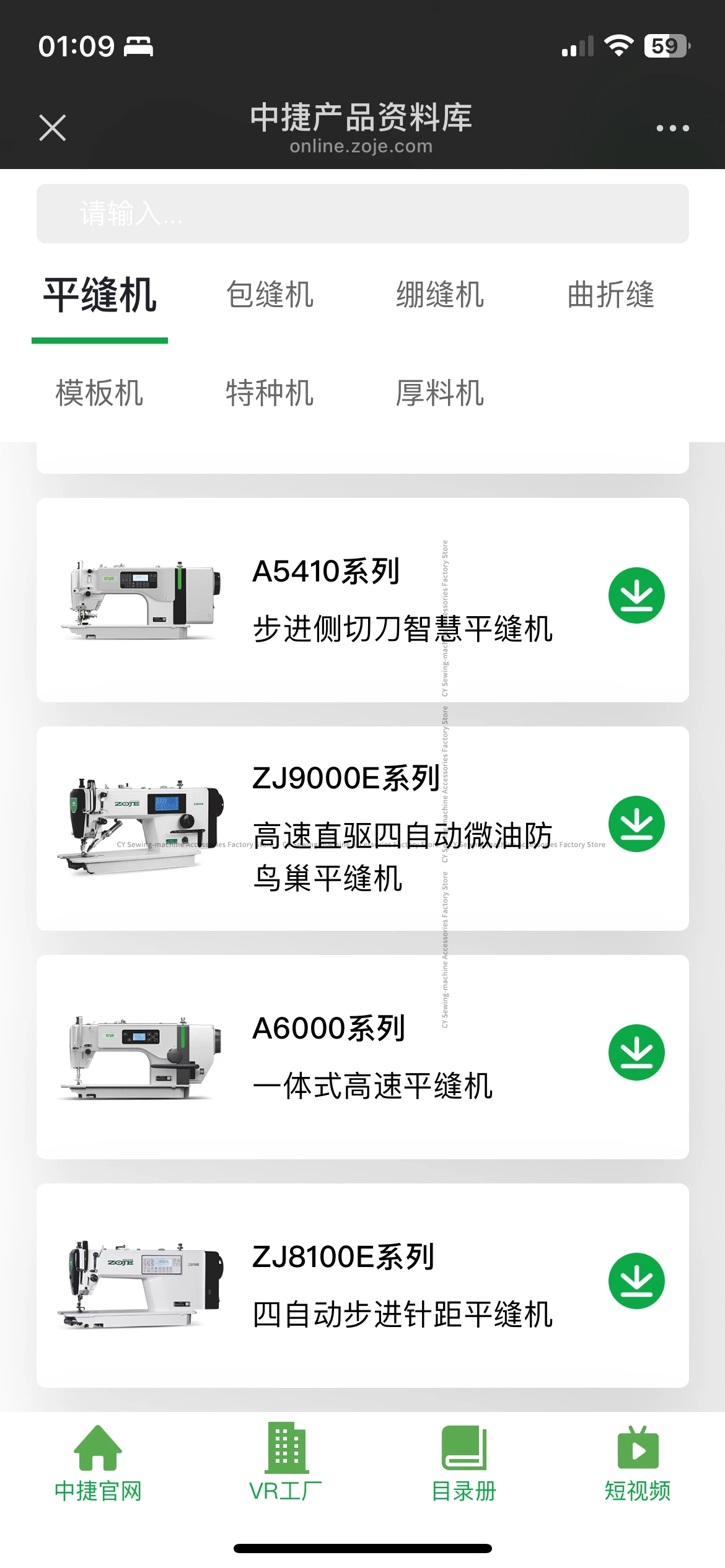Image resolution: width=725 pixels, height=1568 pixels.
Task: Open the 厚料机 category
Action: coord(440,393)
